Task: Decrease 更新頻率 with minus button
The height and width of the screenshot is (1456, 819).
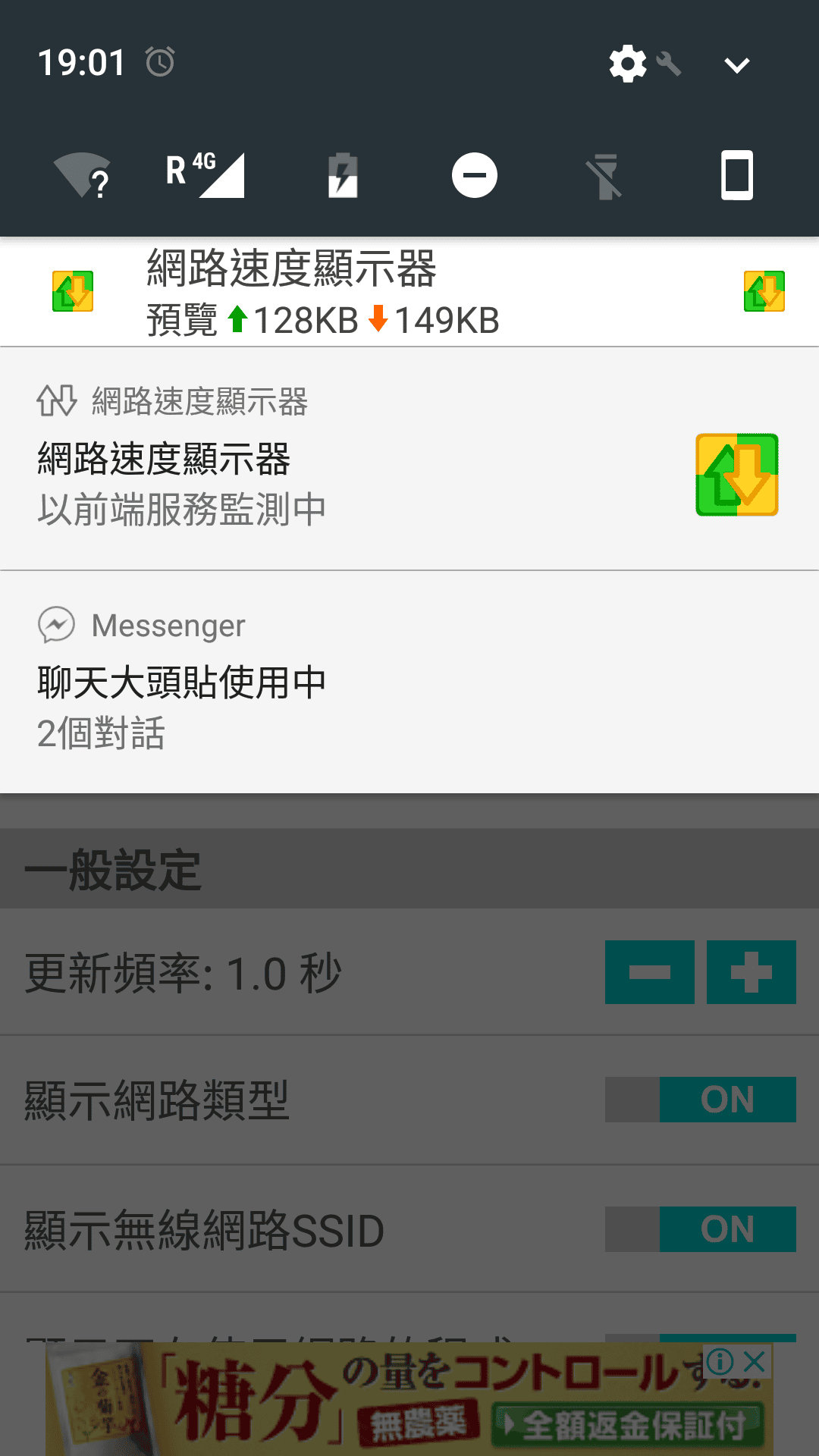Action: (649, 973)
